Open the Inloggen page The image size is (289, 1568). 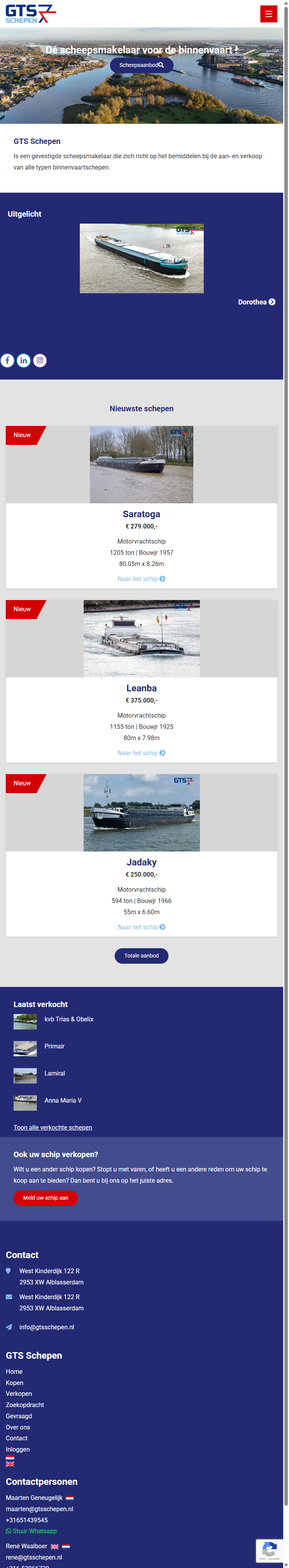(18, 1449)
